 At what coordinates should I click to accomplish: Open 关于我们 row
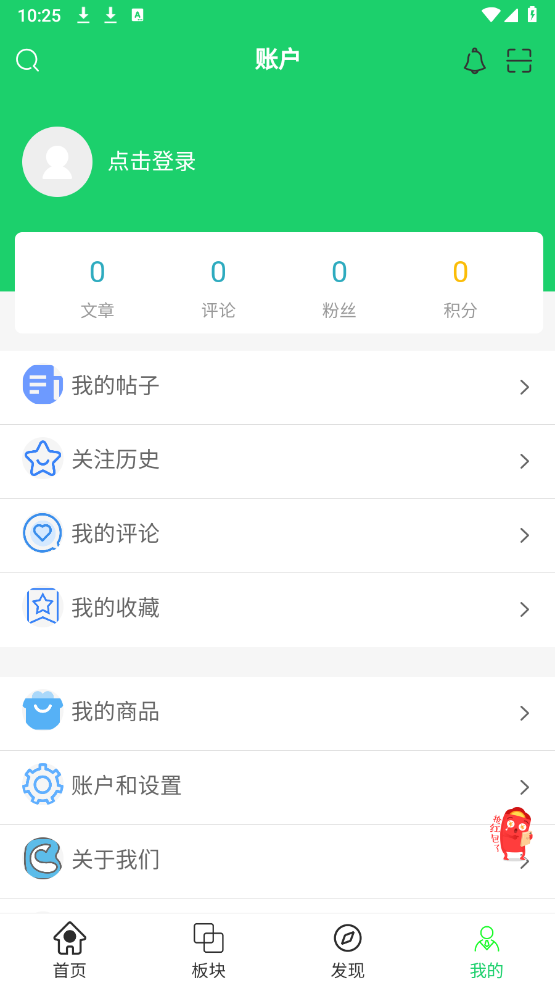[x=277, y=861]
